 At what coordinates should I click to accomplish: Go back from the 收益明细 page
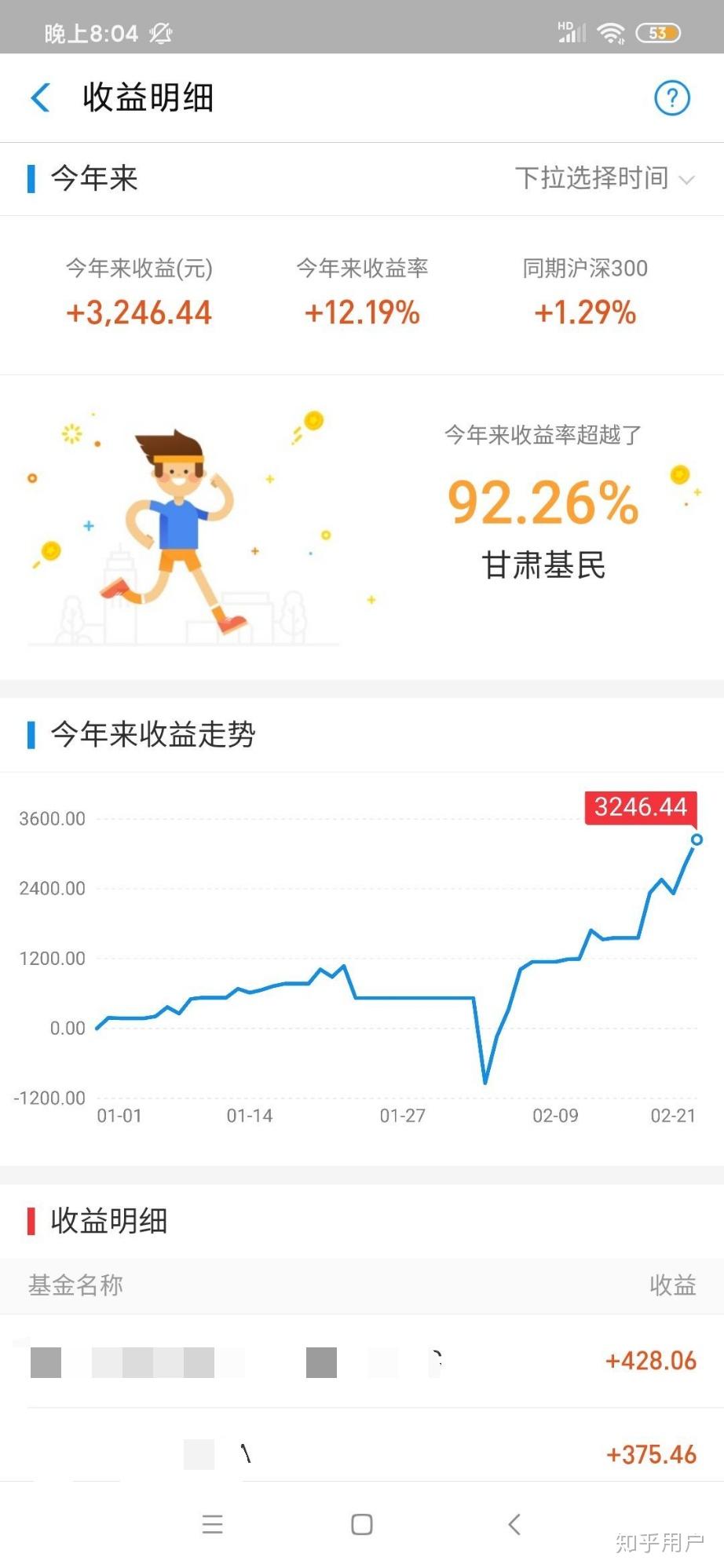(40, 98)
